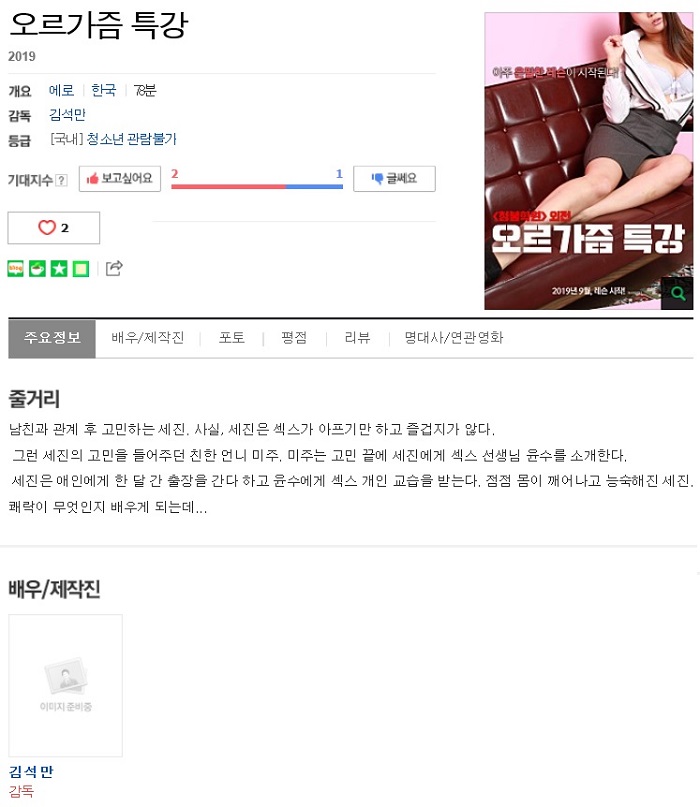Enlarge the poster with the magnifier icon
Viewport: 700px width, 807px height.
click(x=677, y=294)
